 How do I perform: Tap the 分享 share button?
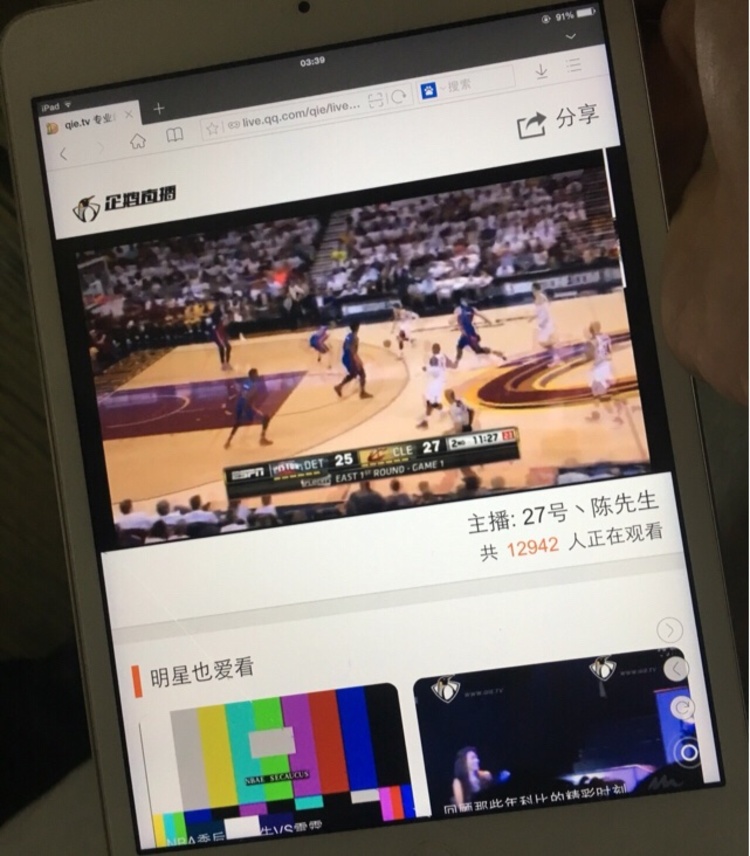(558, 121)
